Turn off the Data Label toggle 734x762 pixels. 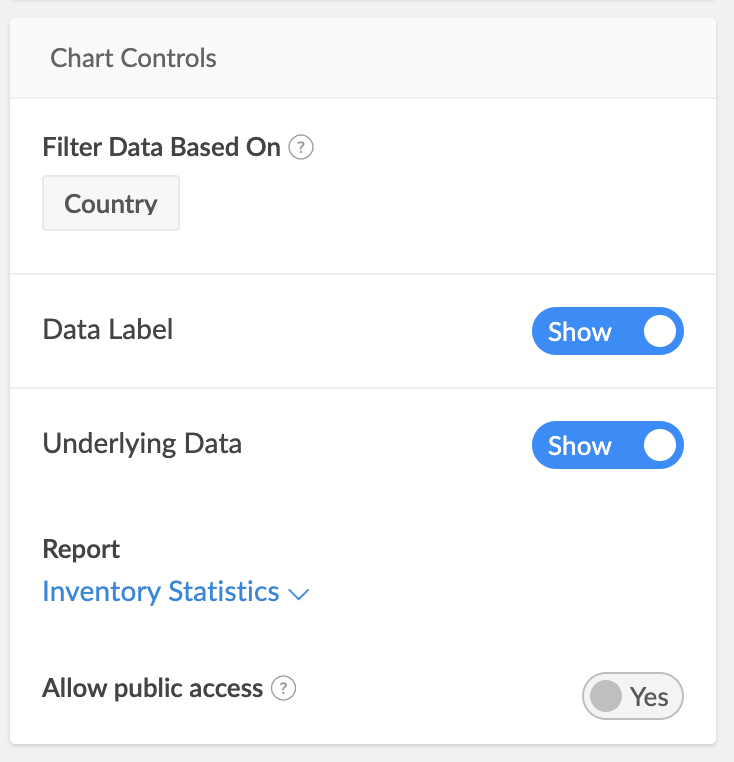[x=607, y=332]
